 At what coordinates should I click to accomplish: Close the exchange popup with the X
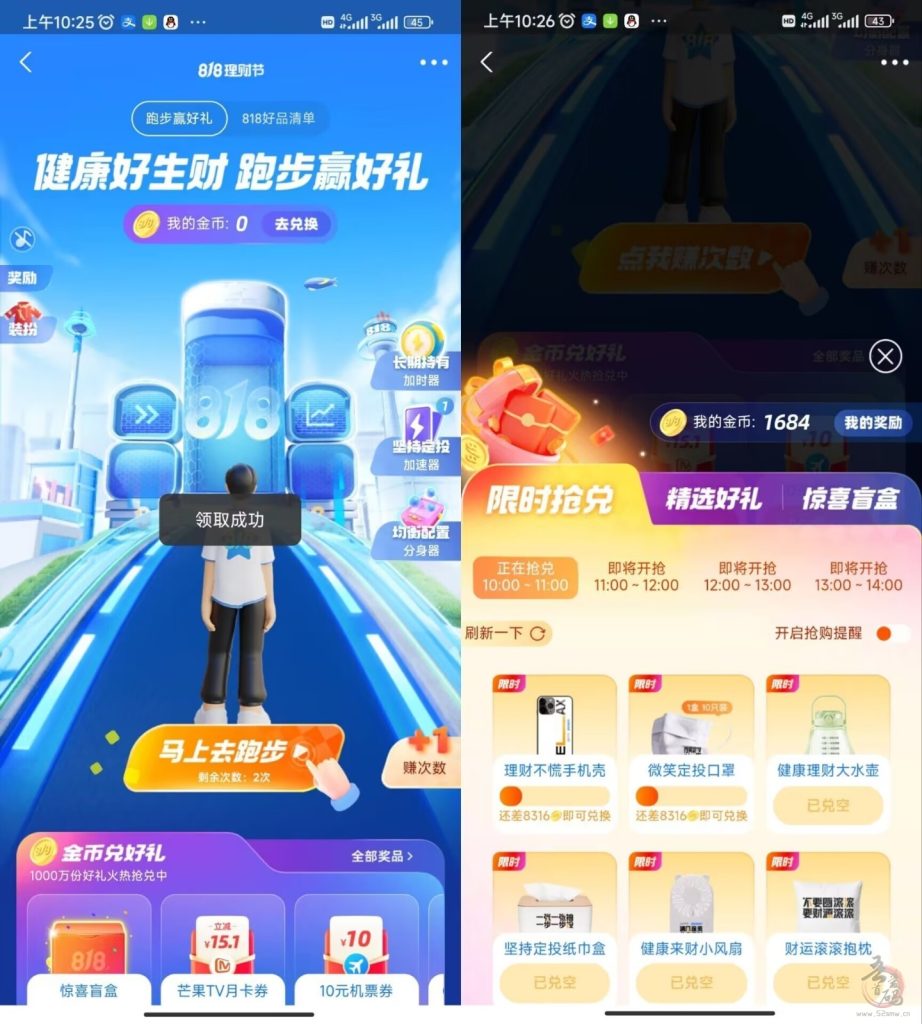(x=885, y=356)
